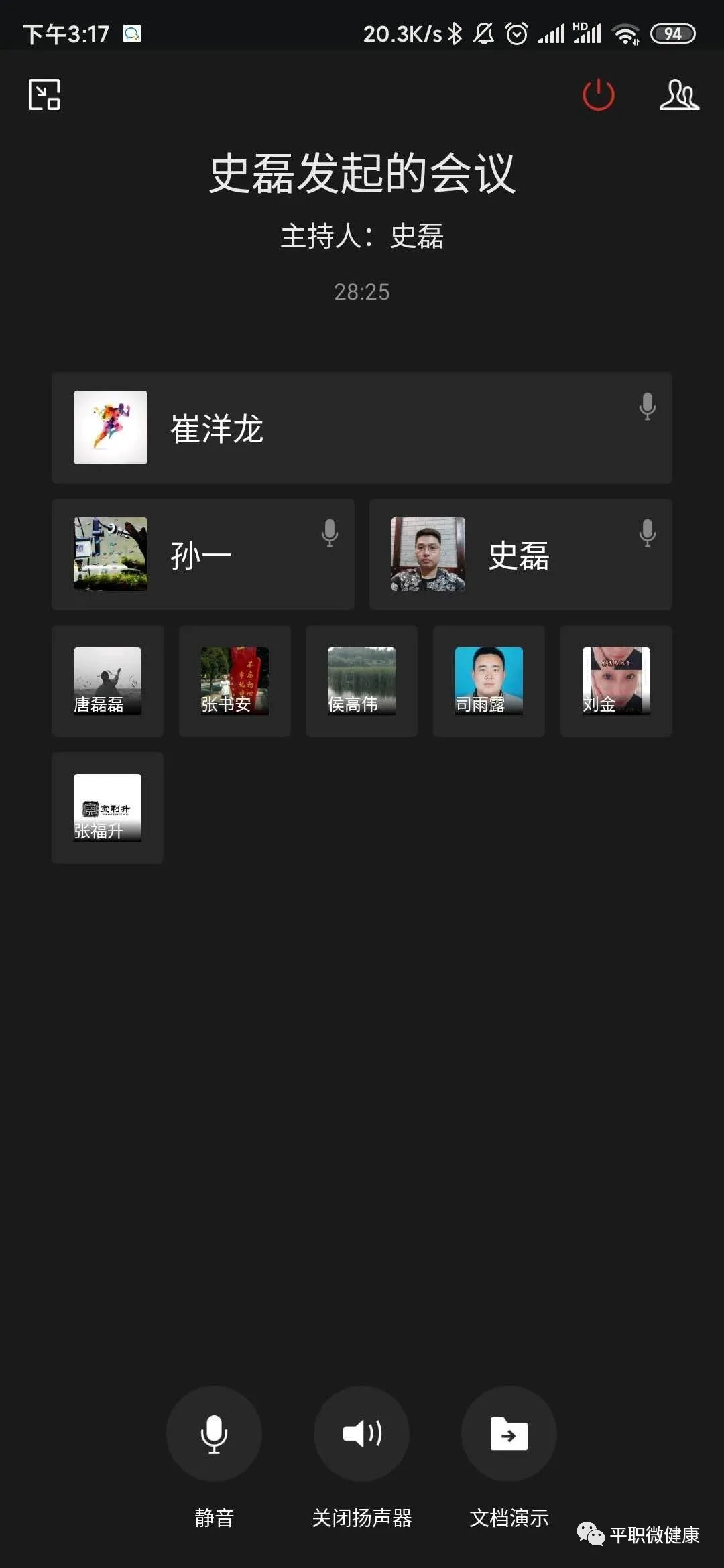This screenshot has height=1568, width=724.
Task: Open the 张福升 participant tile
Action: 107,807
